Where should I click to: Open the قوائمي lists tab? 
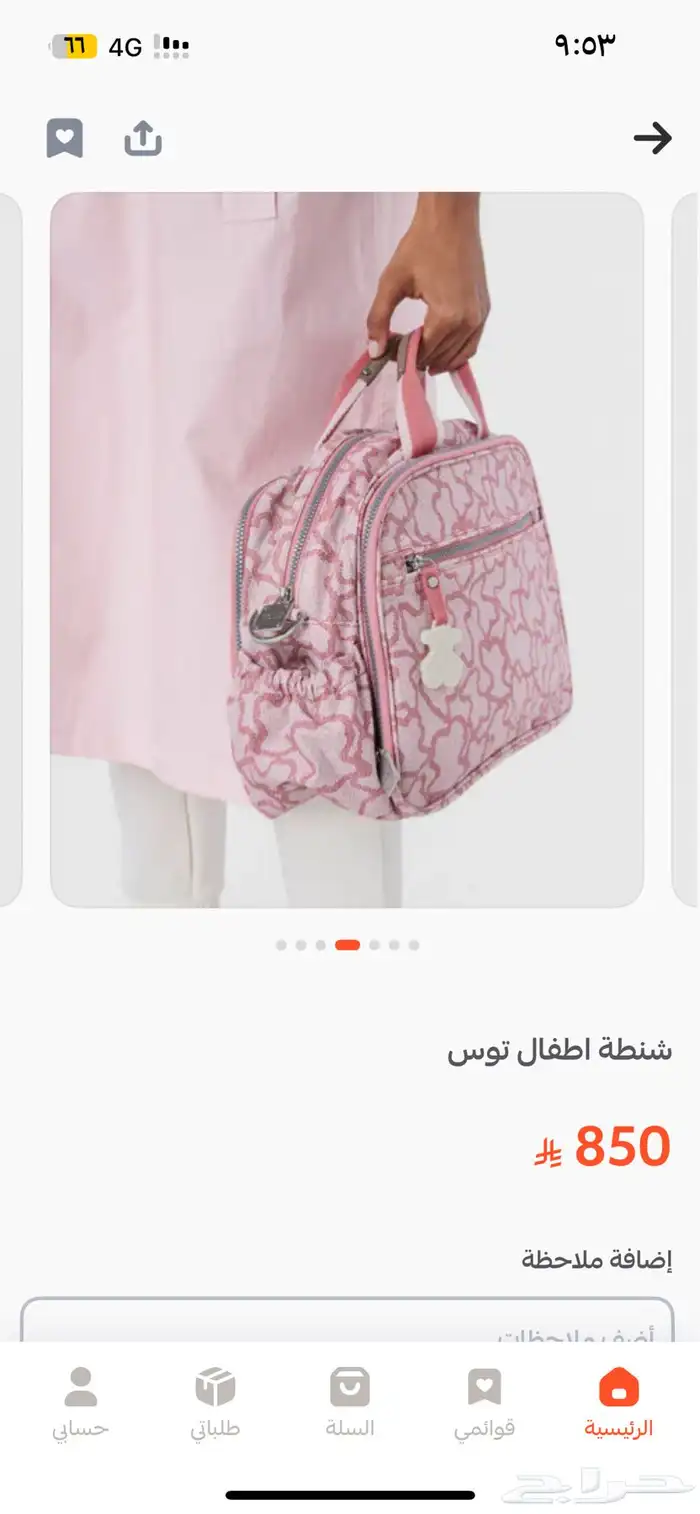point(485,1402)
